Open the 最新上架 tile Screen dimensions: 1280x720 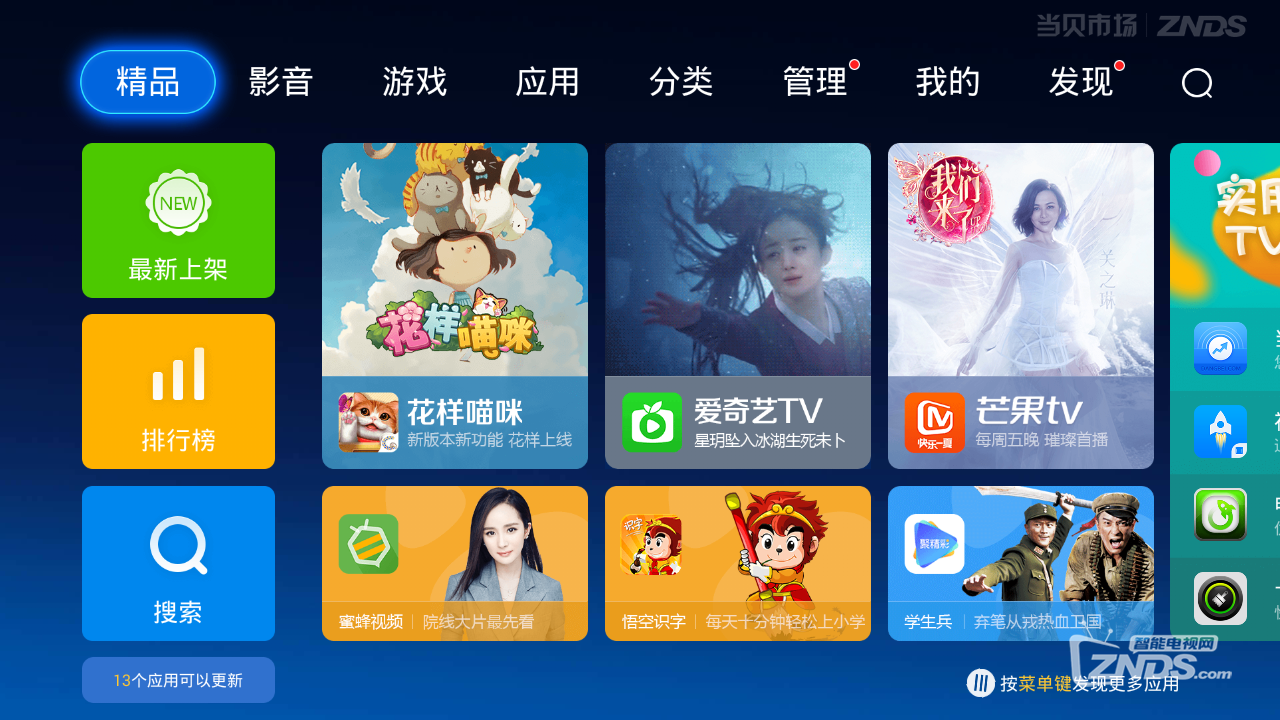(x=178, y=220)
